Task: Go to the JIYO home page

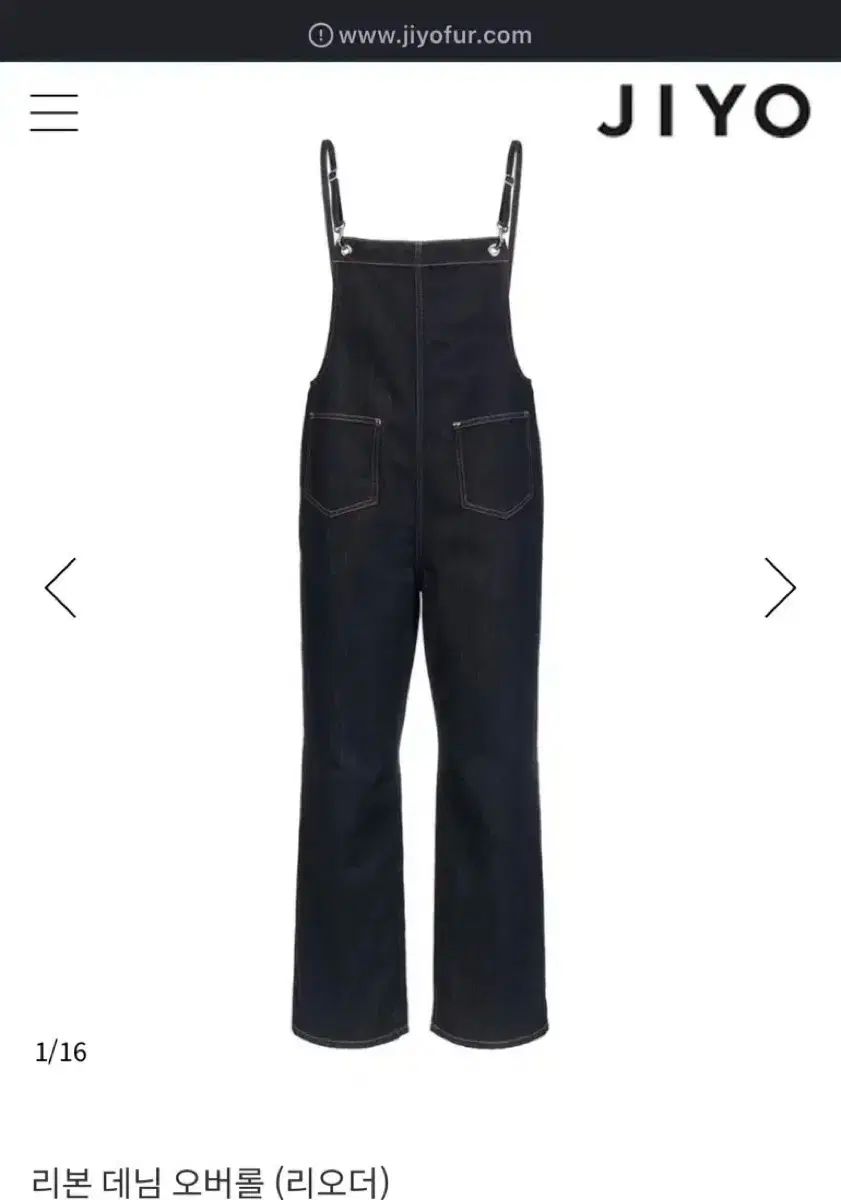Action: coord(703,111)
